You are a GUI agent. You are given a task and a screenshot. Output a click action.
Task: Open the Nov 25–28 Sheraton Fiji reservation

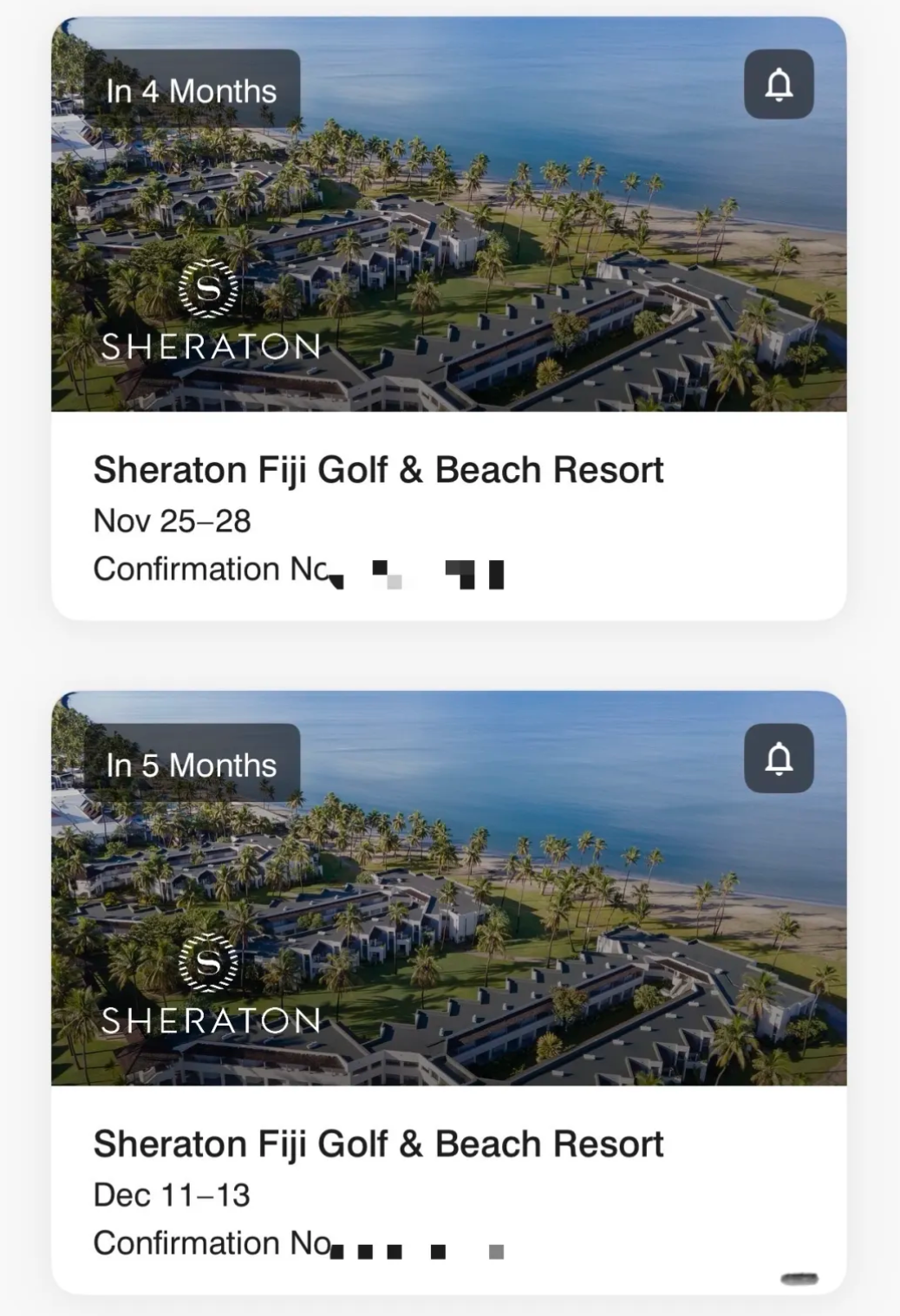pyautogui.click(x=378, y=471)
